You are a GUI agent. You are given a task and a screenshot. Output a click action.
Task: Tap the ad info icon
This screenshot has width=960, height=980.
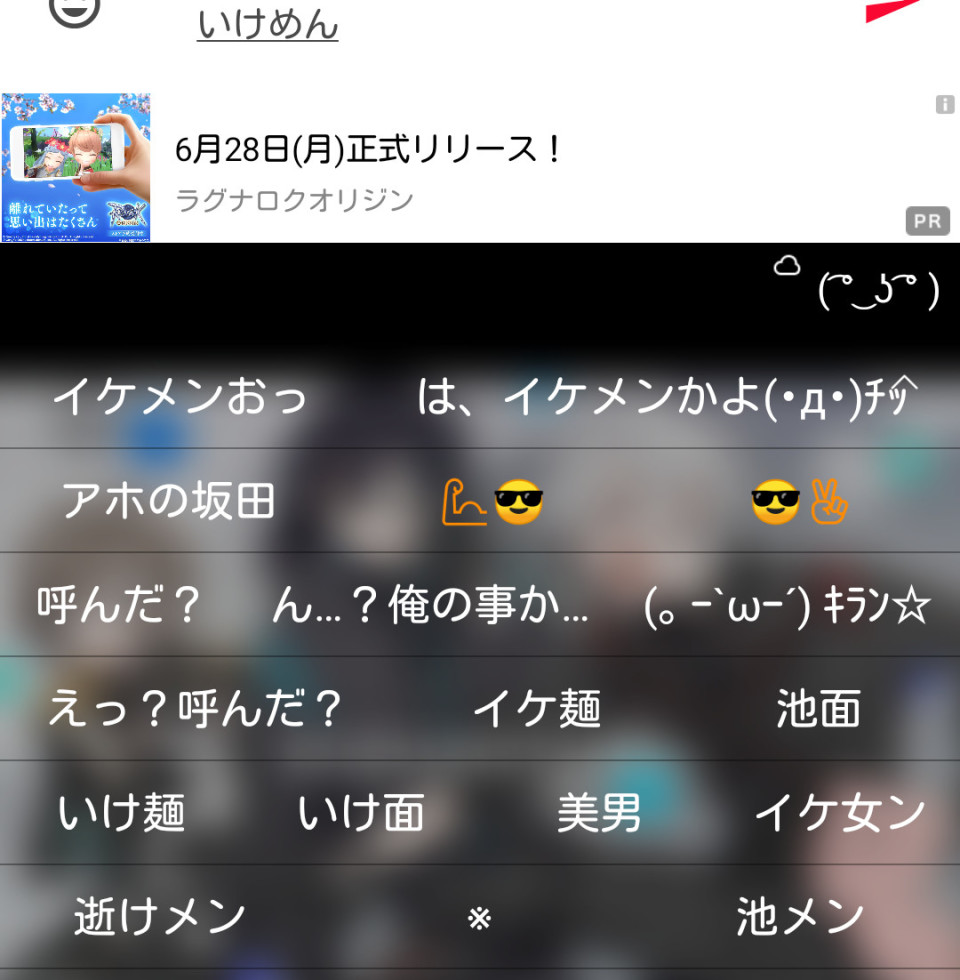945,104
